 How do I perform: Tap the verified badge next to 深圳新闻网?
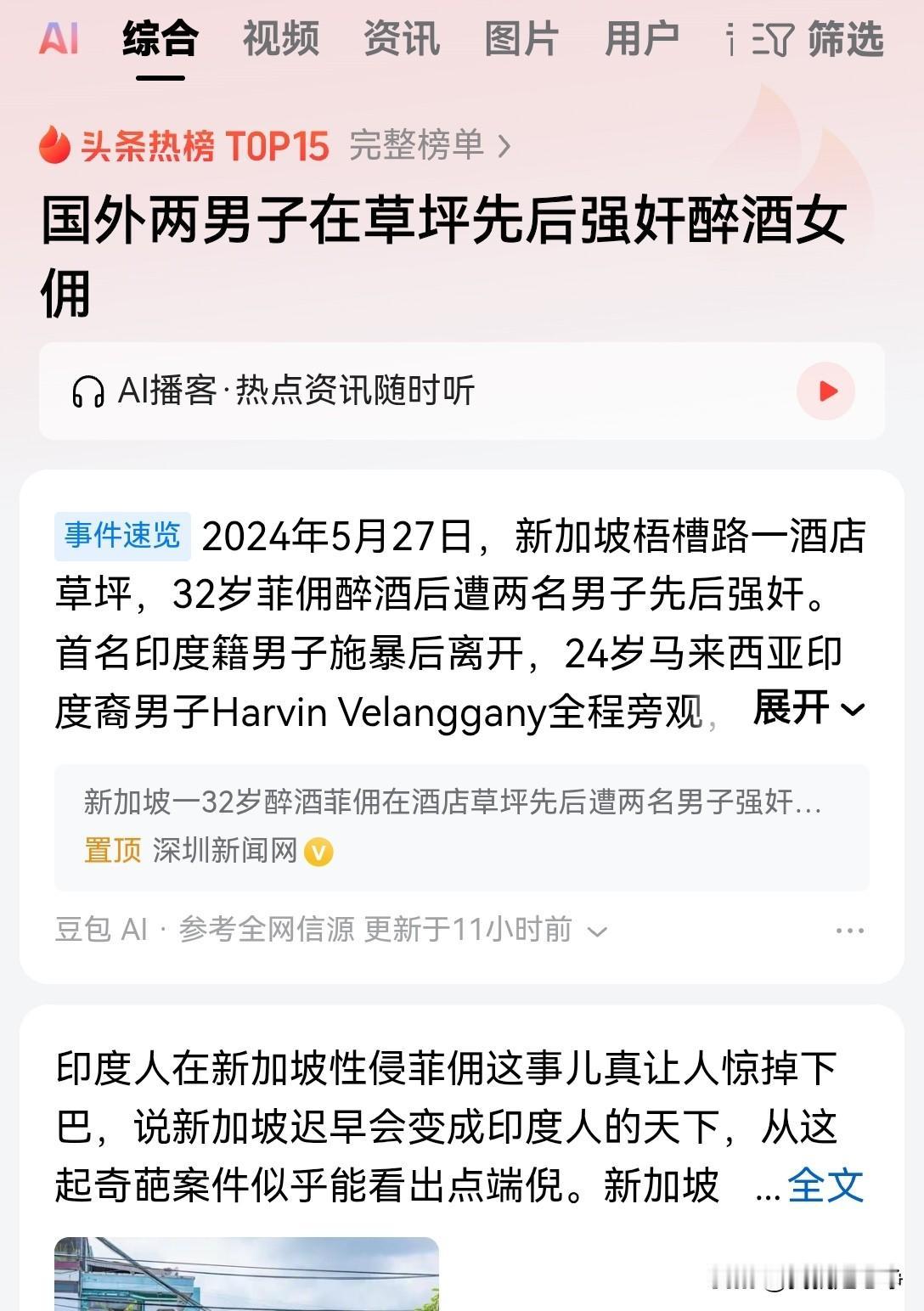tap(319, 852)
